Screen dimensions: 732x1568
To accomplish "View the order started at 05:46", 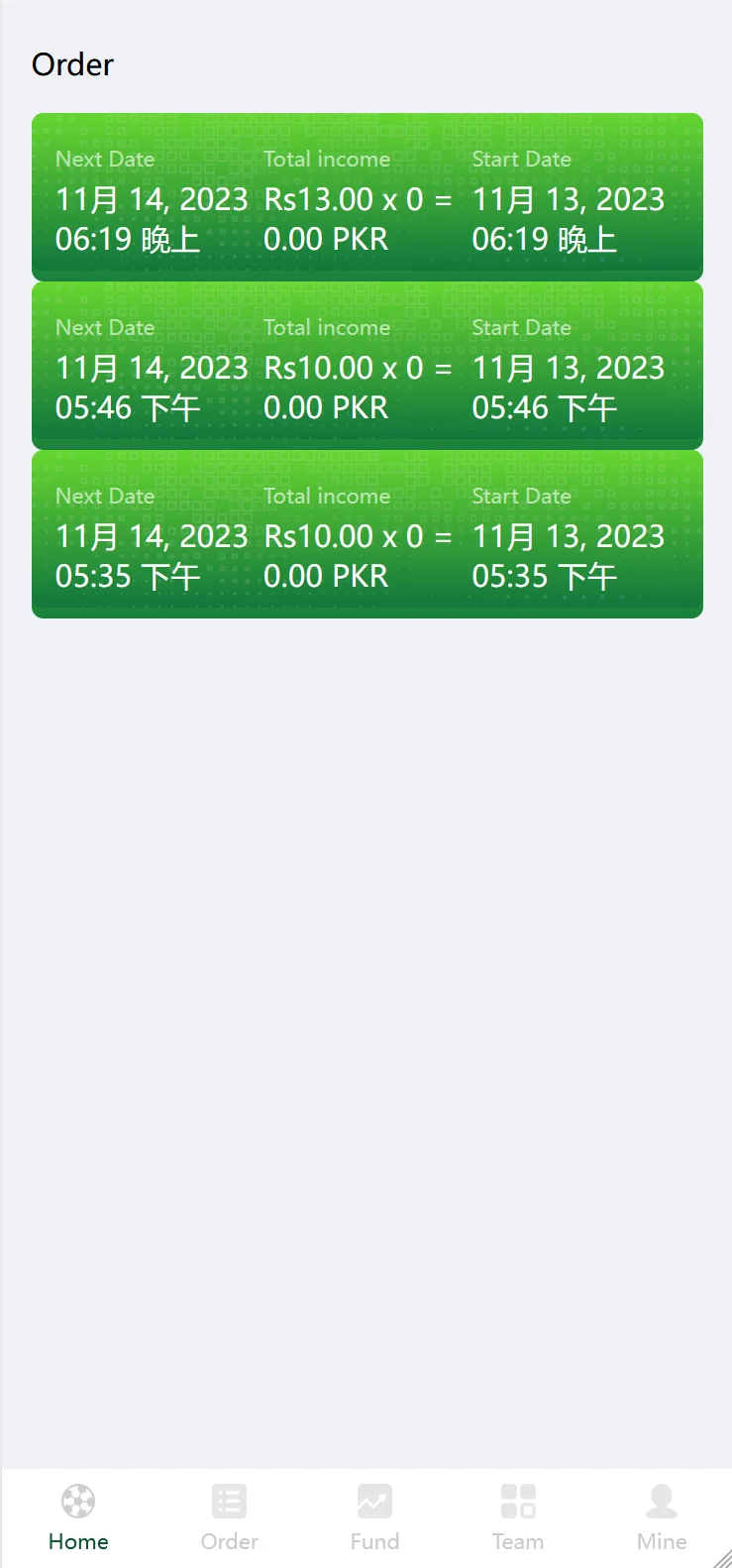I will pos(366,366).
